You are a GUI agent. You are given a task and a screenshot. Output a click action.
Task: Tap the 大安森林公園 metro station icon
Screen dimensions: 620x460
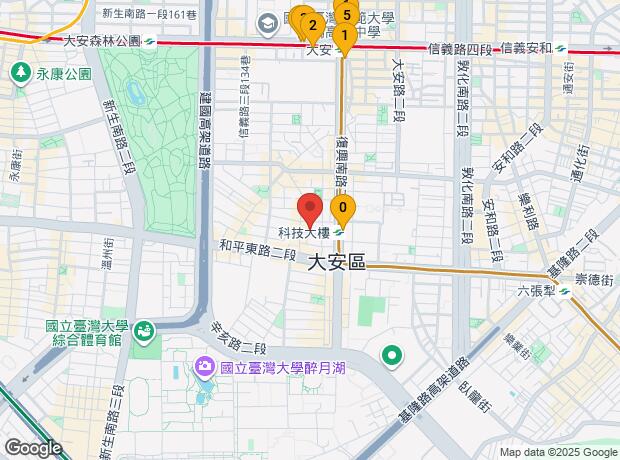pos(149,41)
